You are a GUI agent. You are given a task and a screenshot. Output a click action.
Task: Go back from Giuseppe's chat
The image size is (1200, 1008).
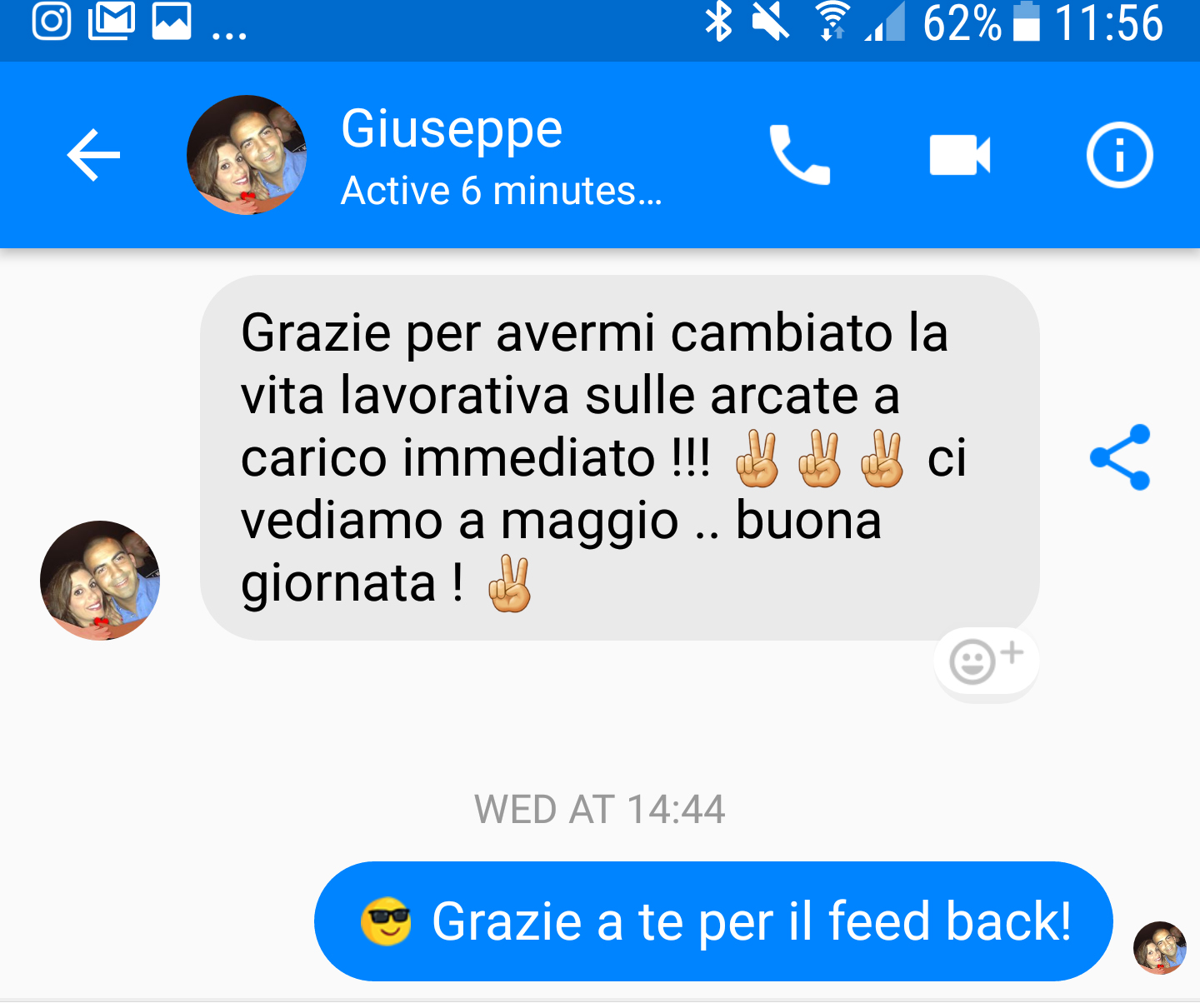[93, 155]
